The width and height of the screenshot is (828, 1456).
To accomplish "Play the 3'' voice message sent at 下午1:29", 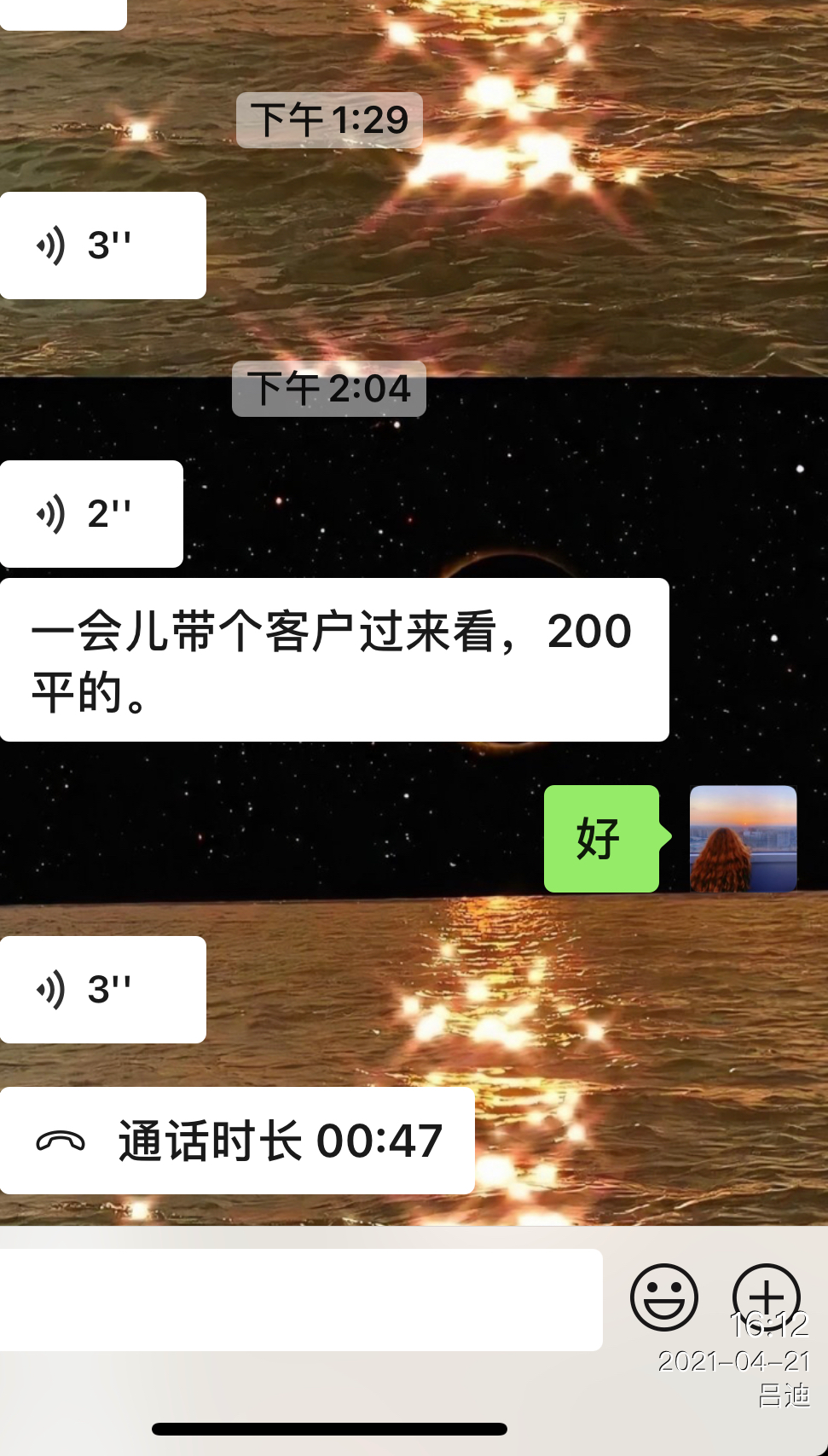I will point(102,246).
